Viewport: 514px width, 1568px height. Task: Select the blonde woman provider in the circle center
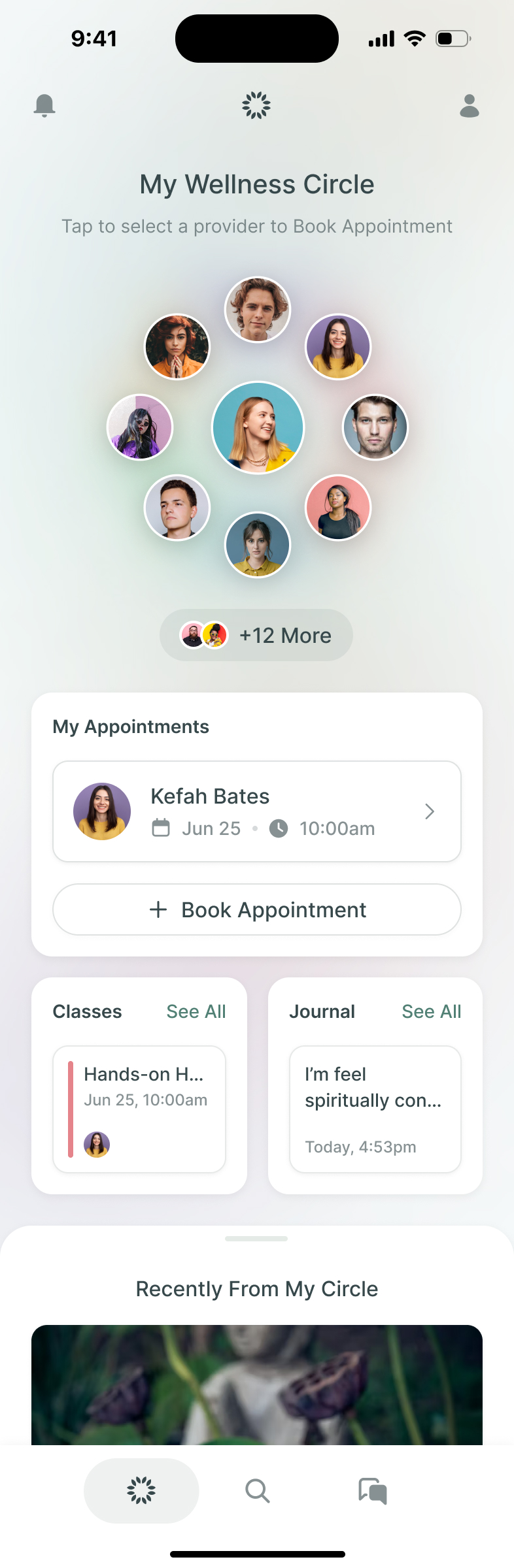[x=258, y=428]
